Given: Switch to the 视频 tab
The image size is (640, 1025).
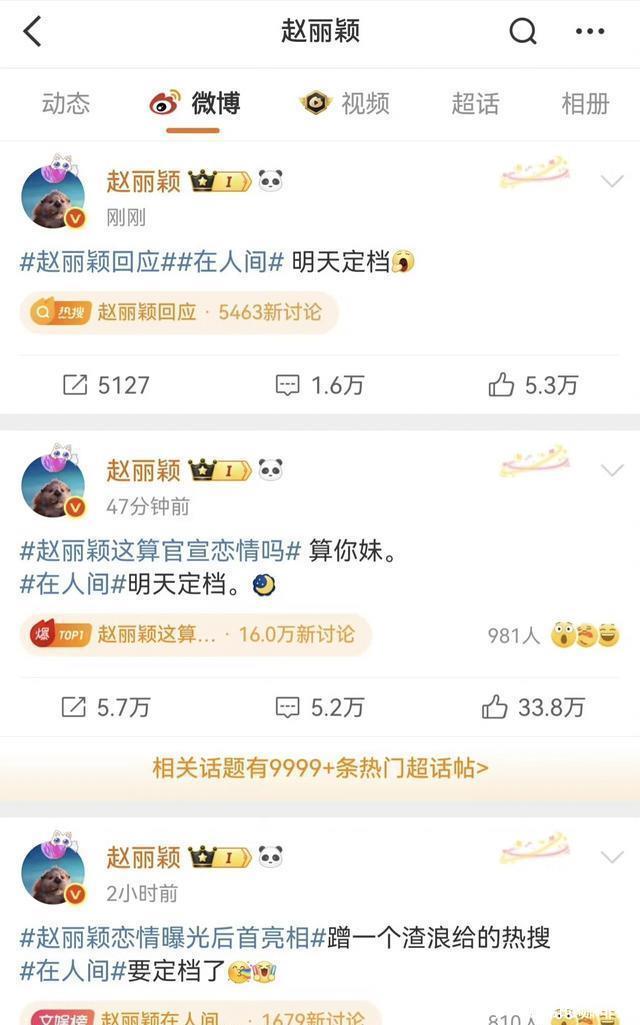Looking at the screenshot, I should 346,103.
